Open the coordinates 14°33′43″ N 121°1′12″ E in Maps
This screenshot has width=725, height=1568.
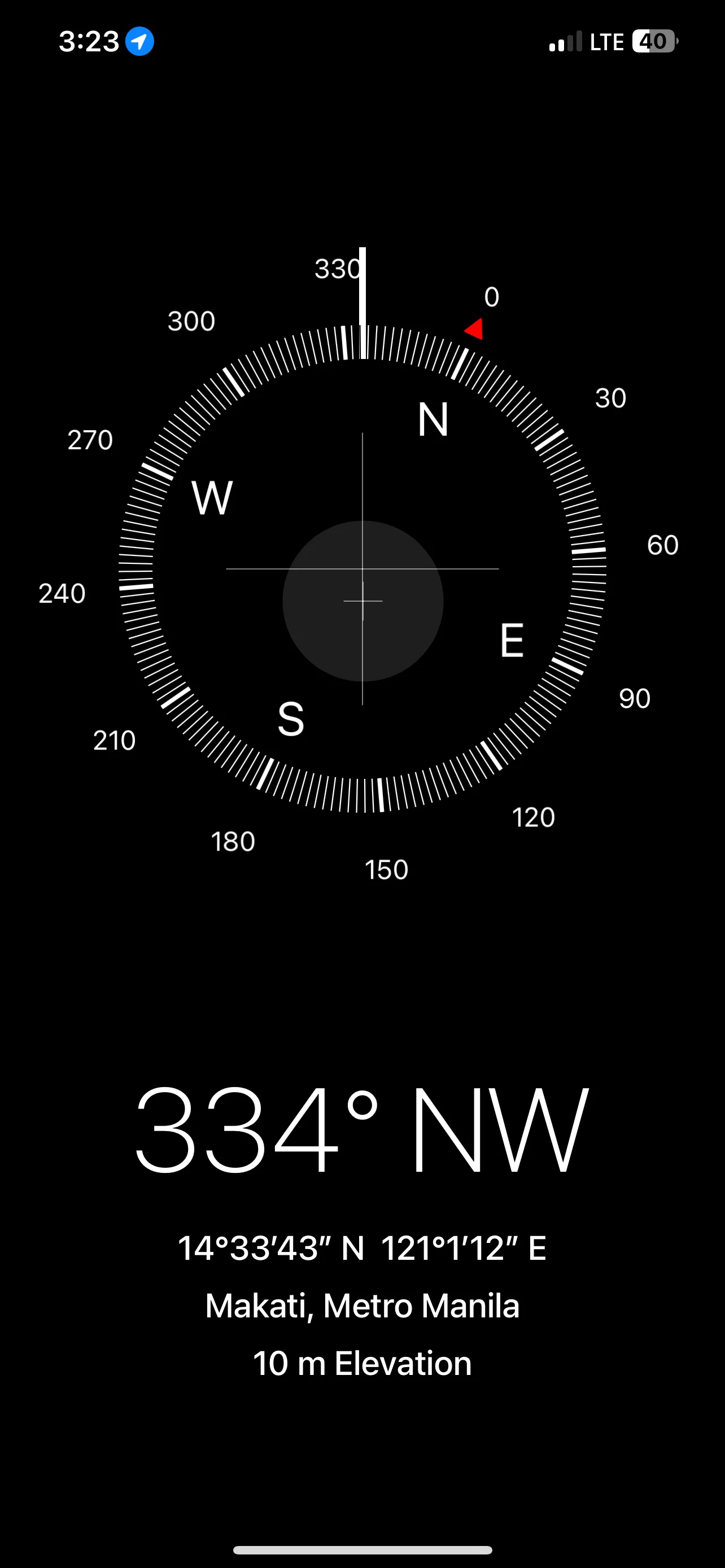click(362, 1247)
